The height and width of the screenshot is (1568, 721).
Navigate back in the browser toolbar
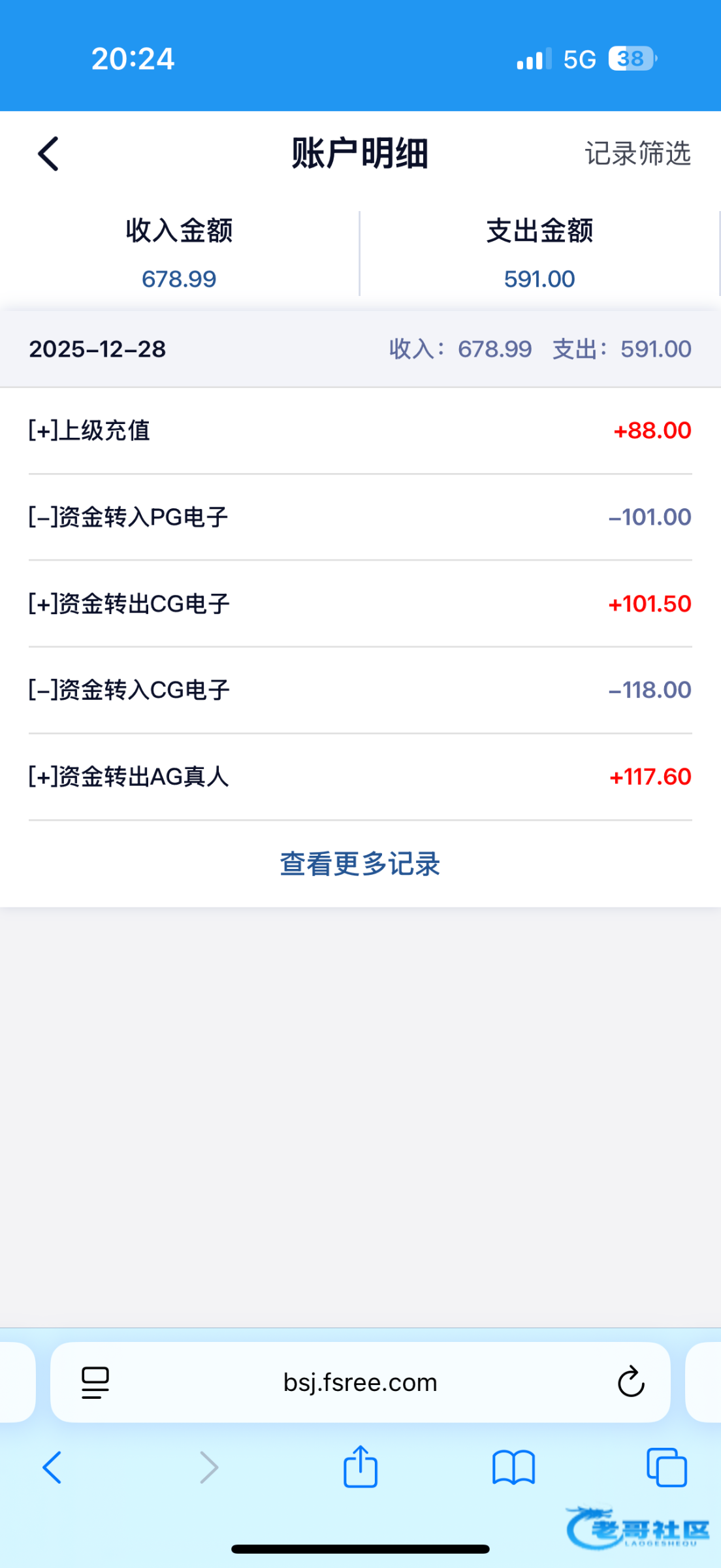click(x=52, y=1467)
